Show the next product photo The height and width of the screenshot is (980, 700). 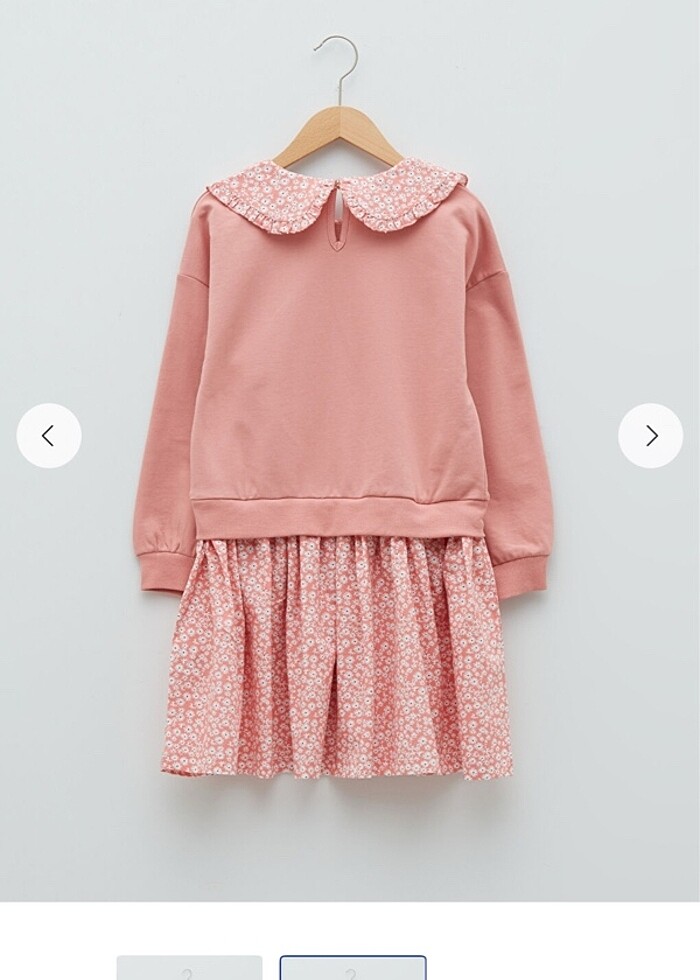pyautogui.click(x=651, y=436)
